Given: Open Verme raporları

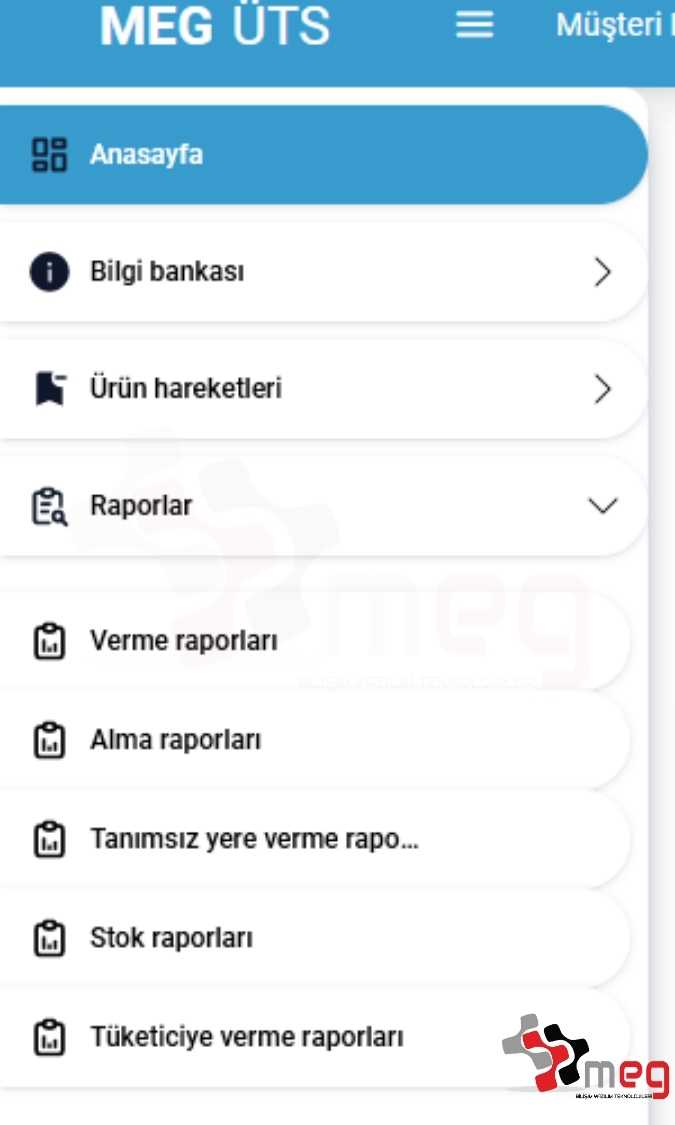Looking at the screenshot, I should click(x=183, y=641).
